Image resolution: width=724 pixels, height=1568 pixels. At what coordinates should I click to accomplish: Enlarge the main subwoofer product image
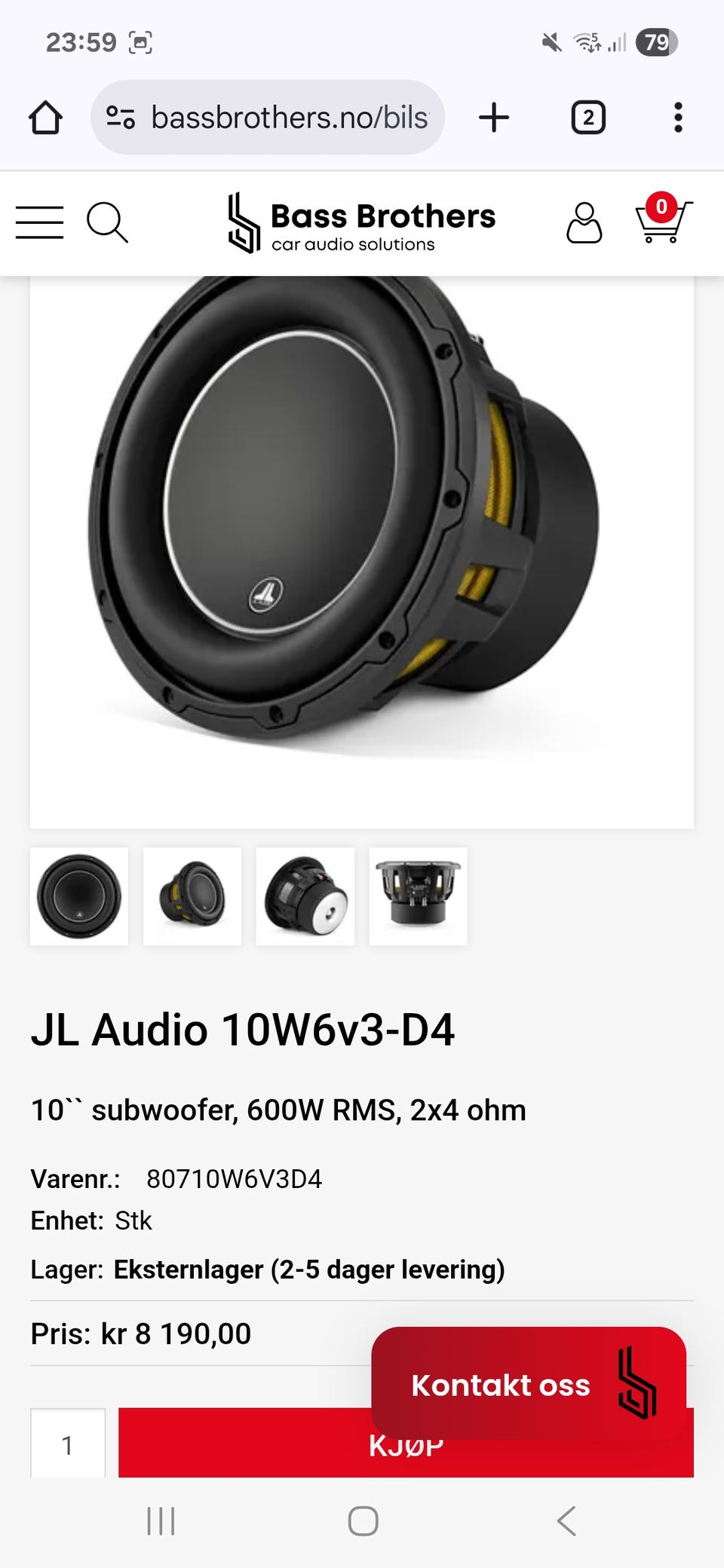(x=362, y=550)
